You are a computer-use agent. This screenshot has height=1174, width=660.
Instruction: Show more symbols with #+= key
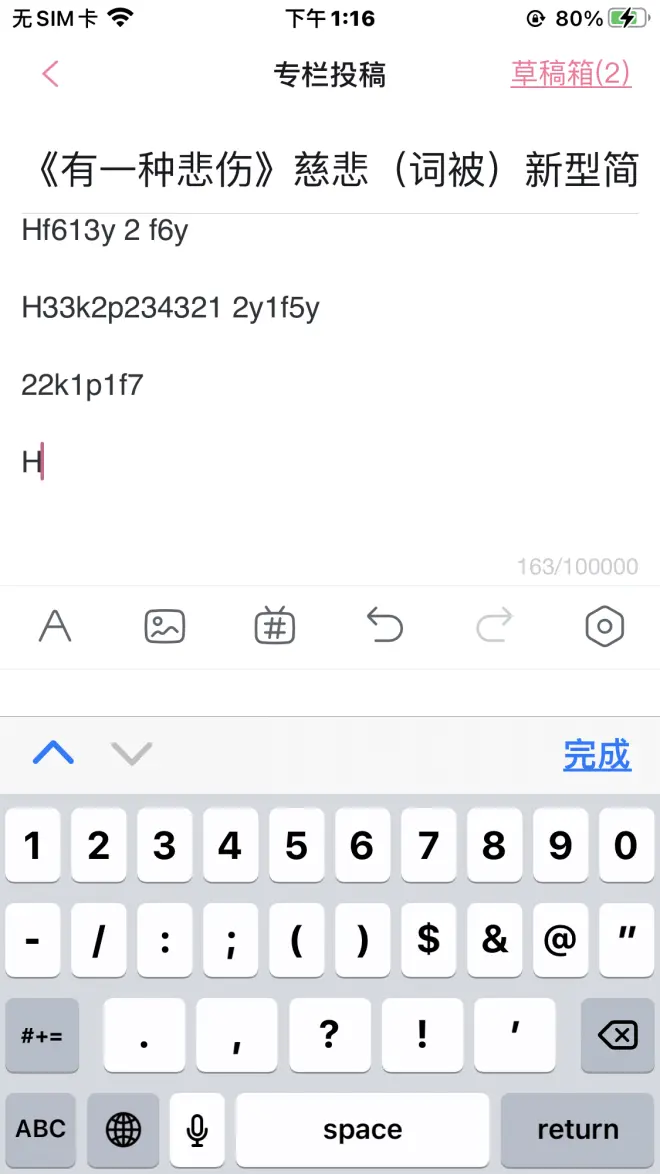(x=41, y=1035)
